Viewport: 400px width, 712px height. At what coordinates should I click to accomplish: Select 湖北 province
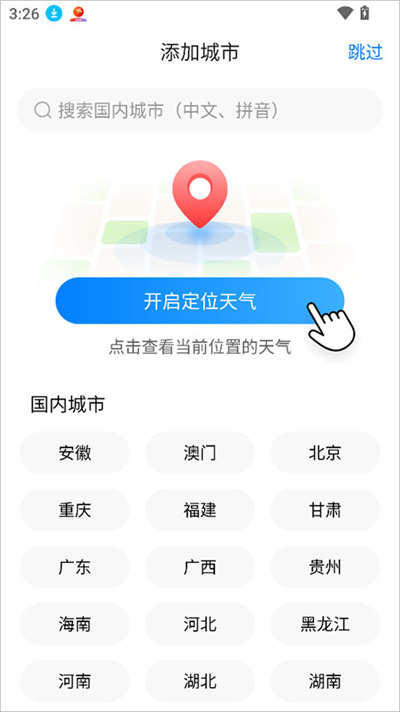point(200,682)
